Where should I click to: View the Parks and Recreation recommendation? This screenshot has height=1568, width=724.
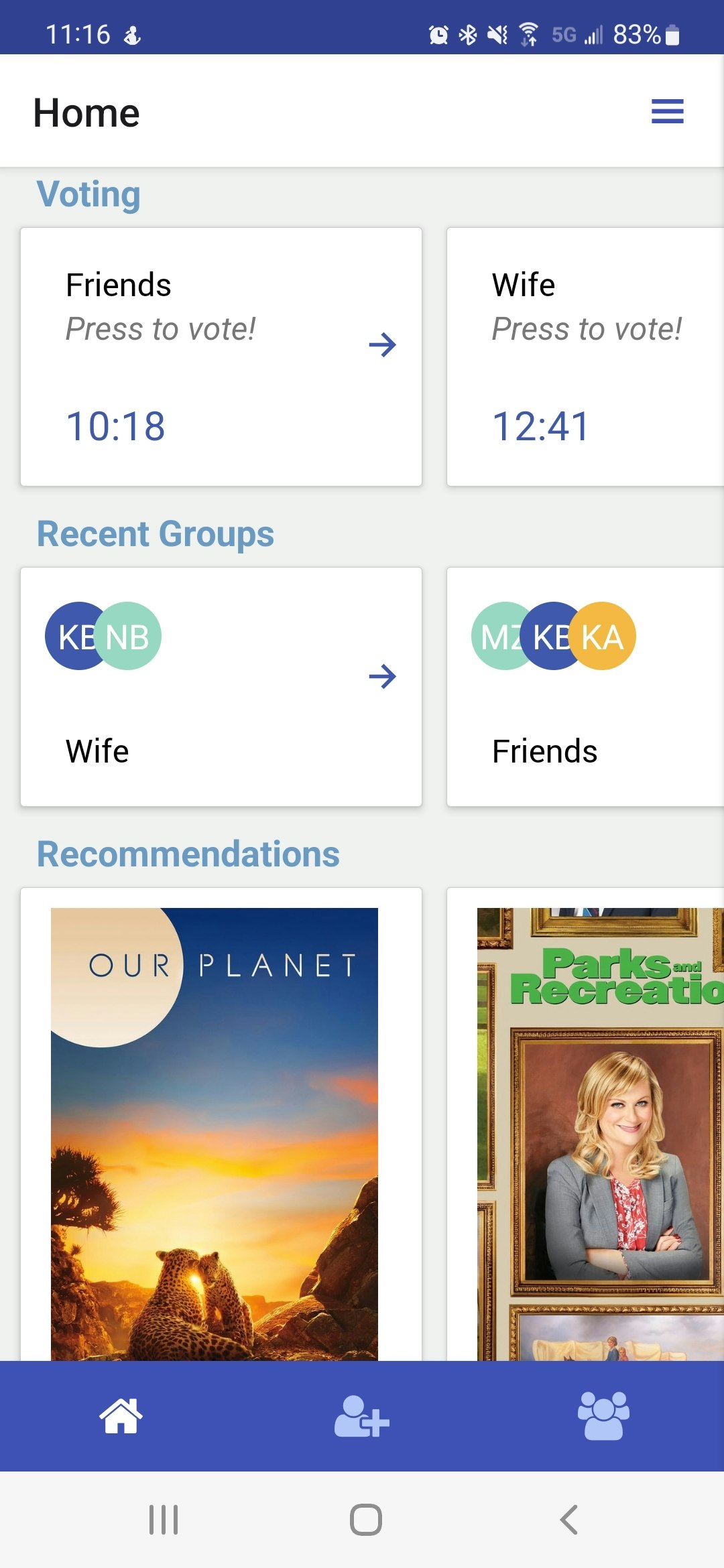[x=600, y=1132]
